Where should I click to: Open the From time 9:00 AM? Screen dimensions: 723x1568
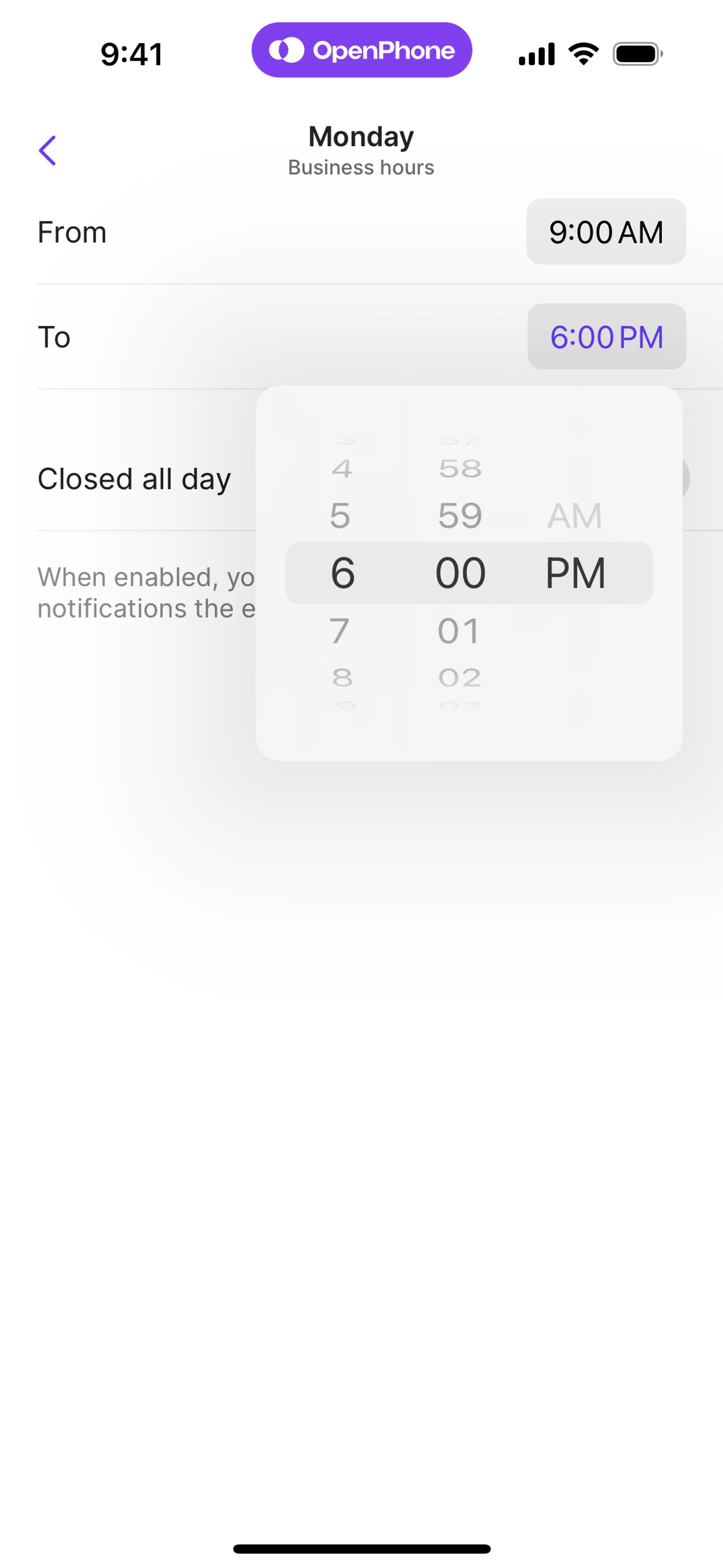coord(606,232)
